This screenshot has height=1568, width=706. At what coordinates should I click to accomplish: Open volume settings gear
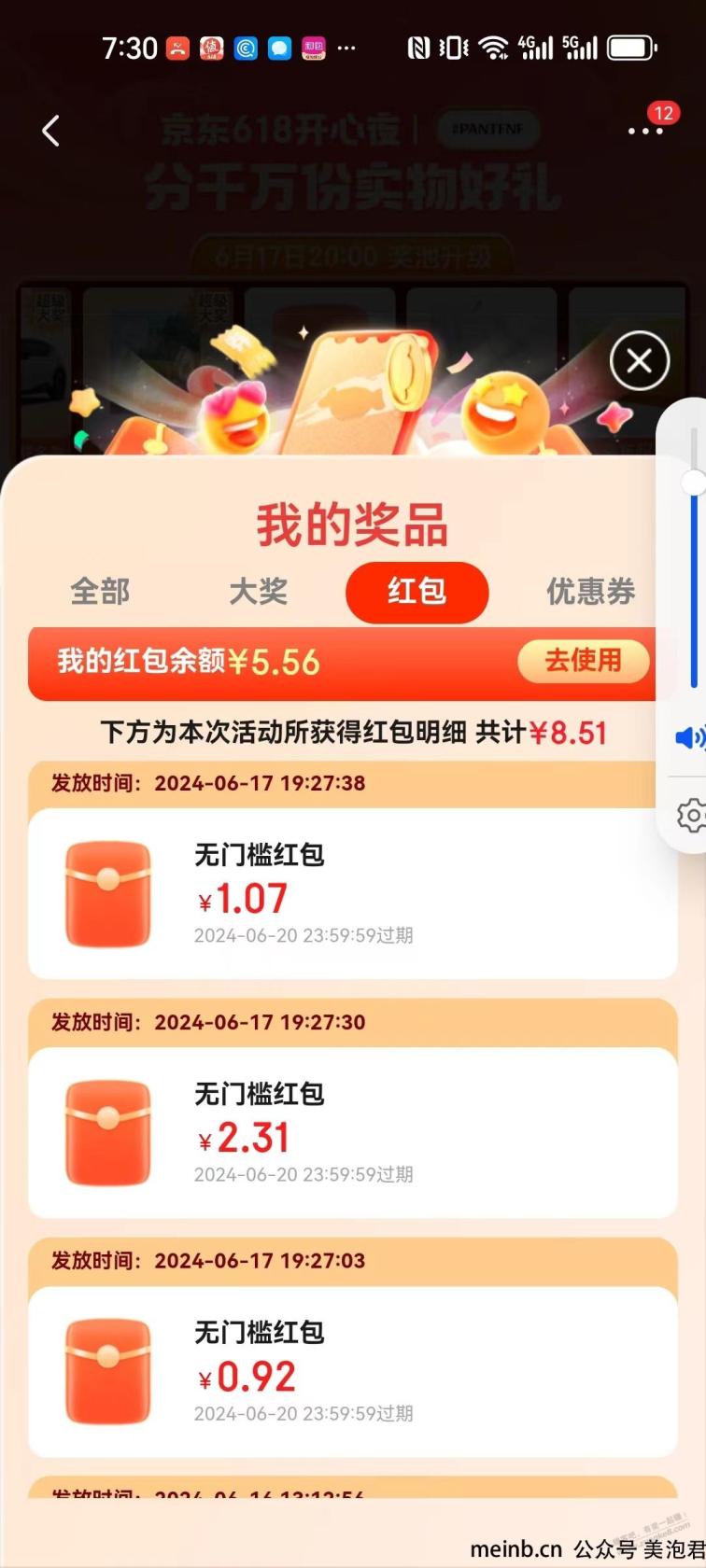[692, 815]
